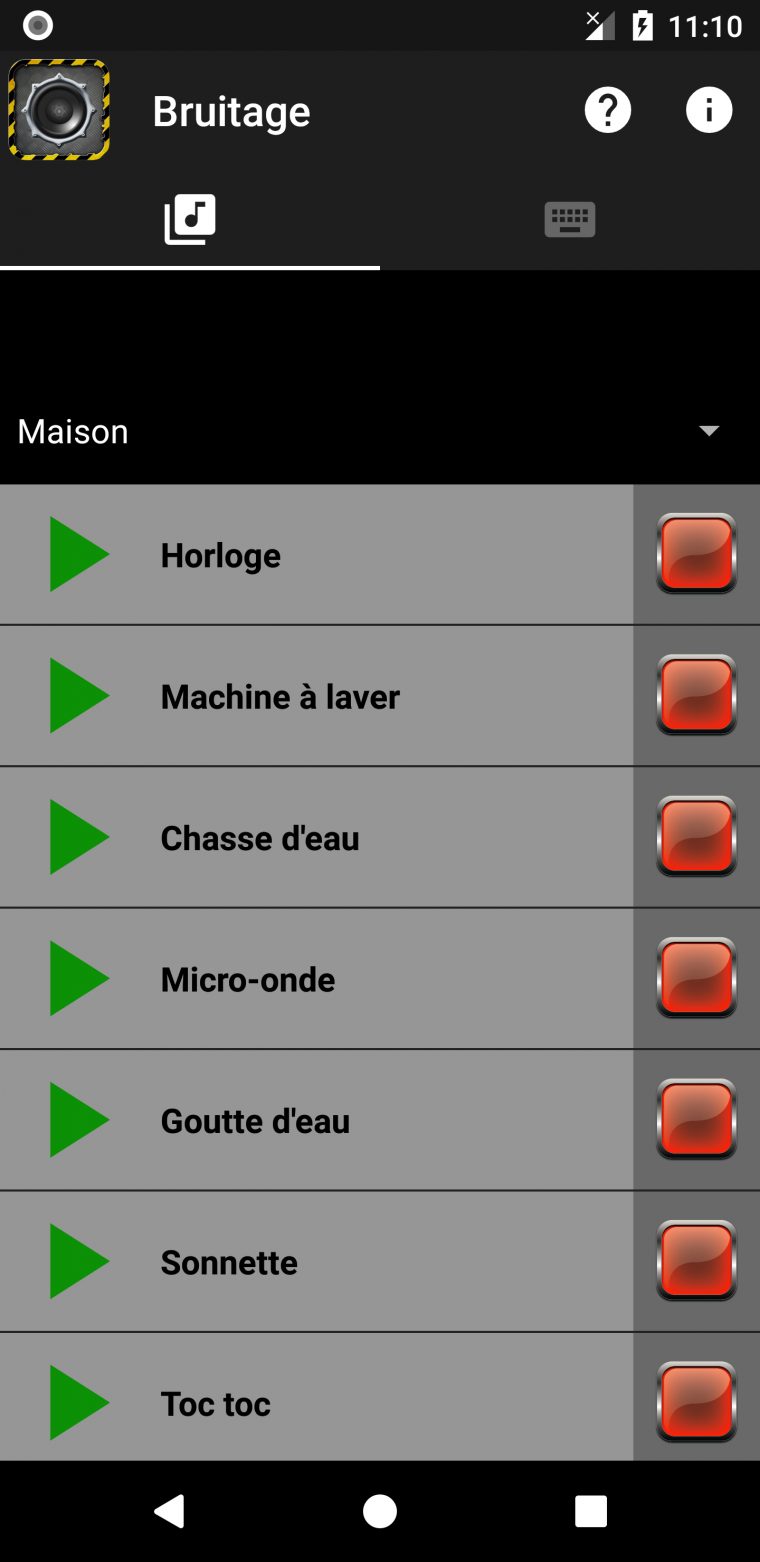Expand the Maison category dropdown
The height and width of the screenshot is (1562, 760).
click(708, 431)
